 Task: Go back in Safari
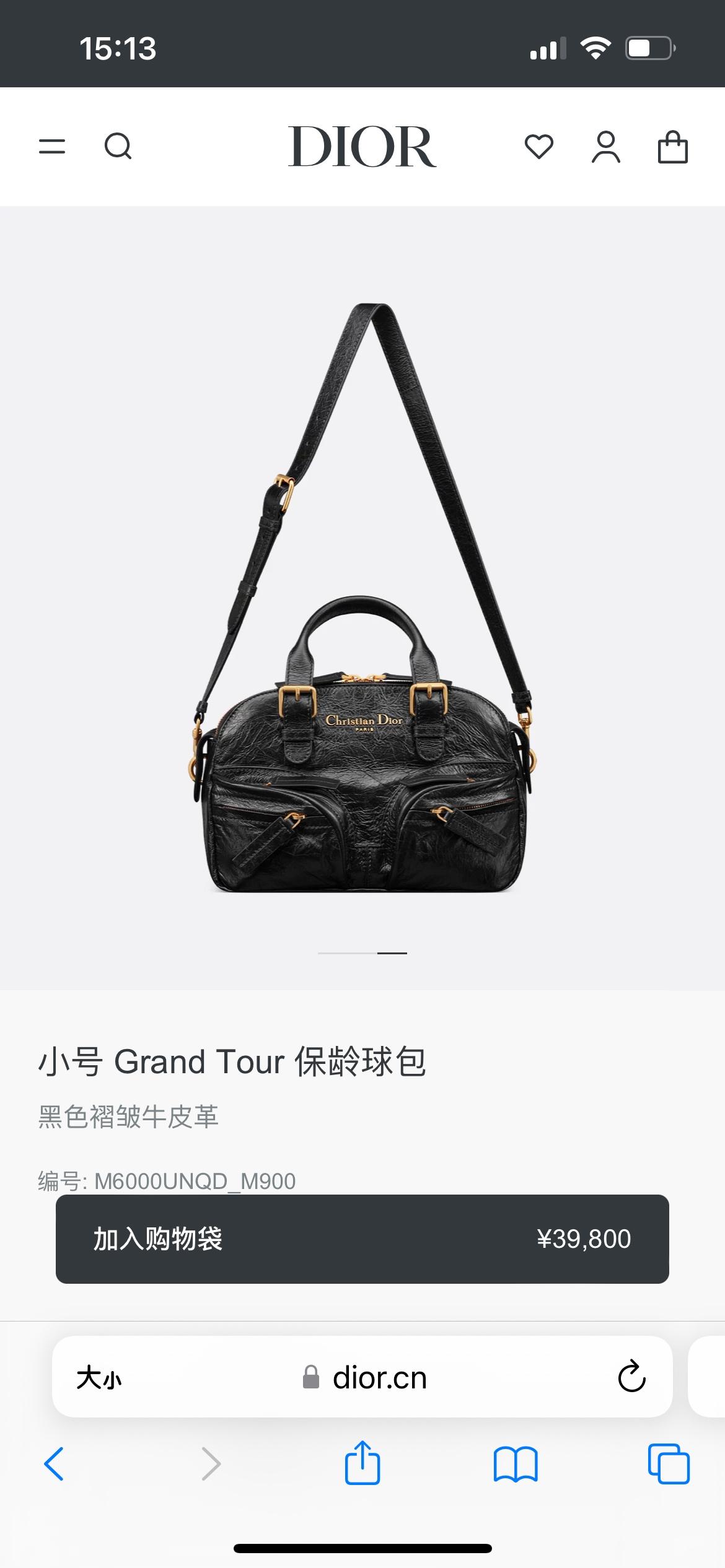point(54,1464)
